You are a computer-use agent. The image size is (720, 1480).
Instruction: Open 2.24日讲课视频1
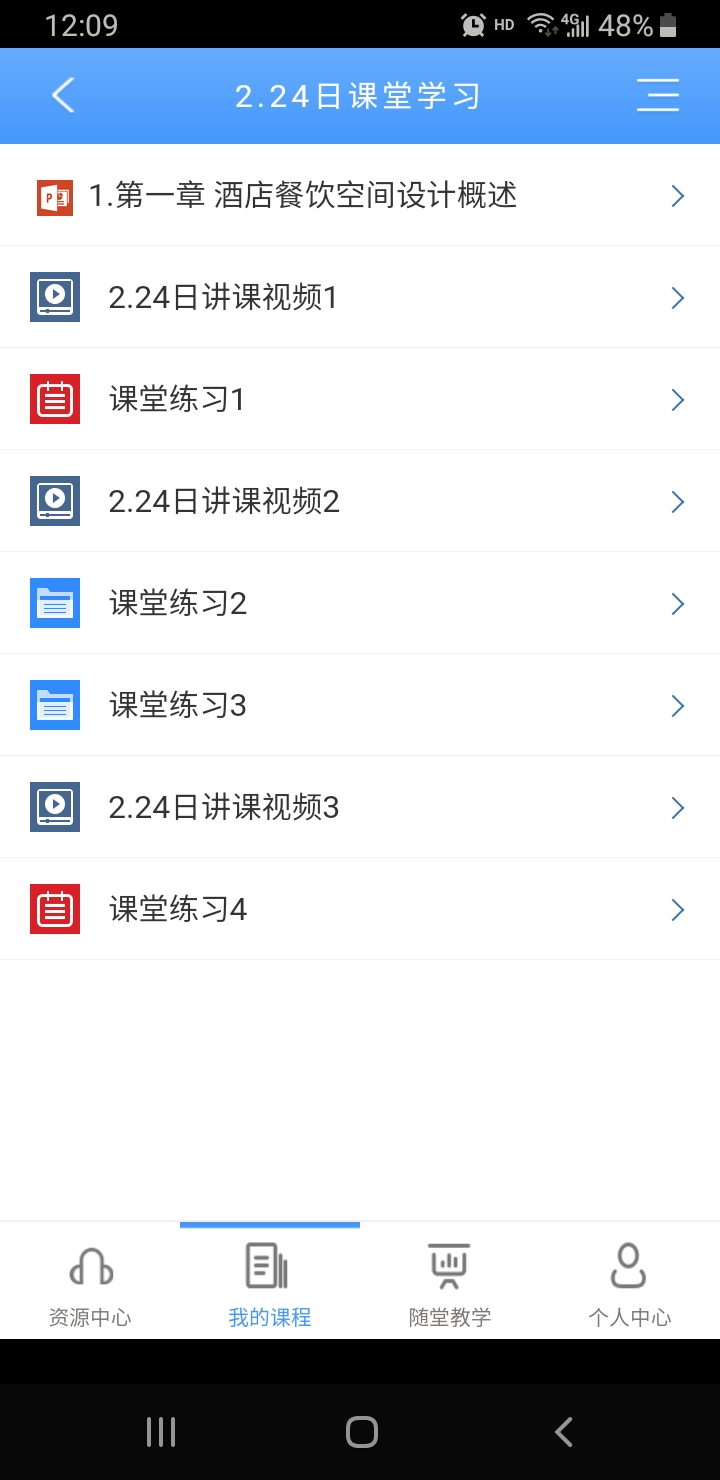pyautogui.click(x=360, y=297)
